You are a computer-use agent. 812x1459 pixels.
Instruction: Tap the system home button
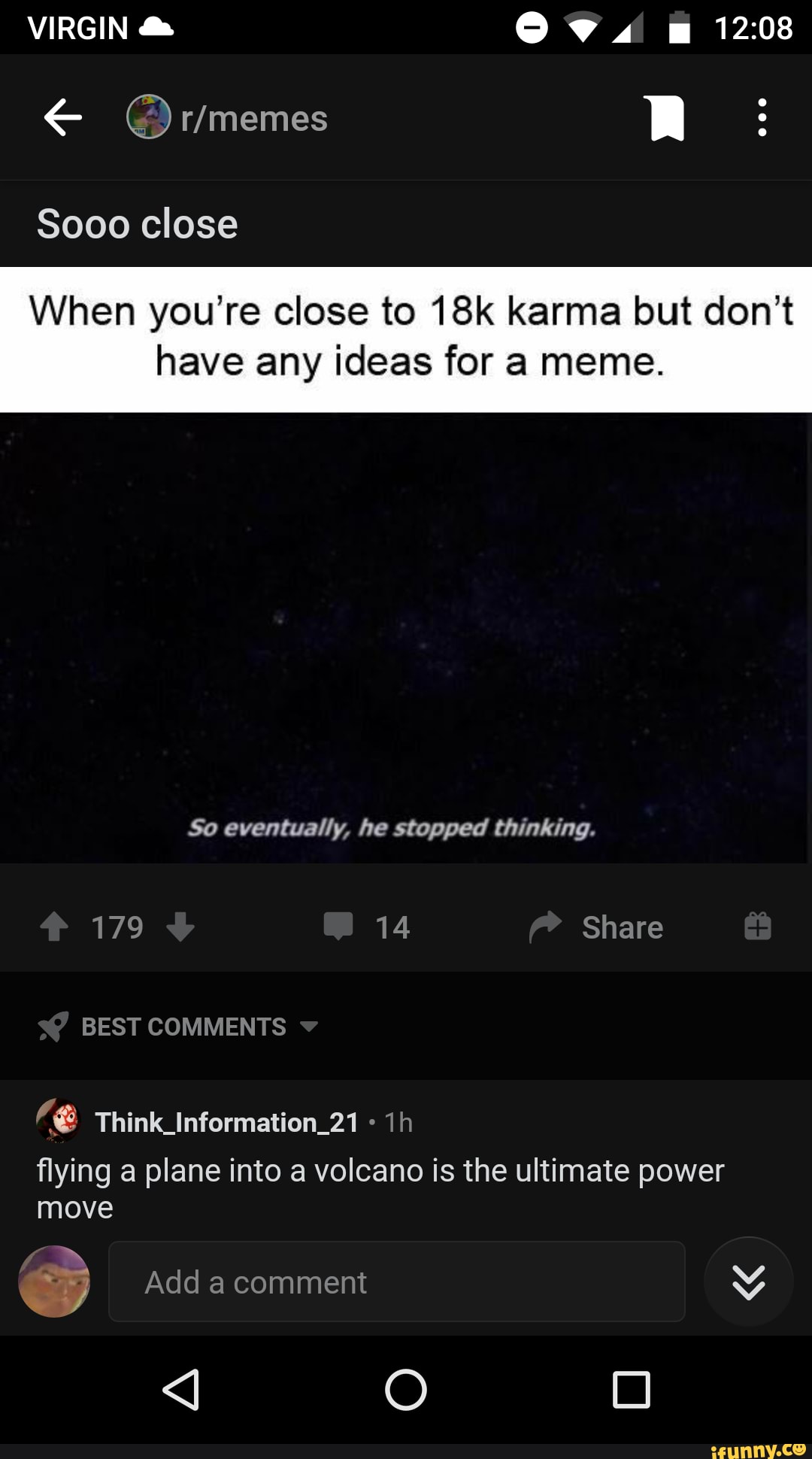pyautogui.click(x=406, y=1389)
